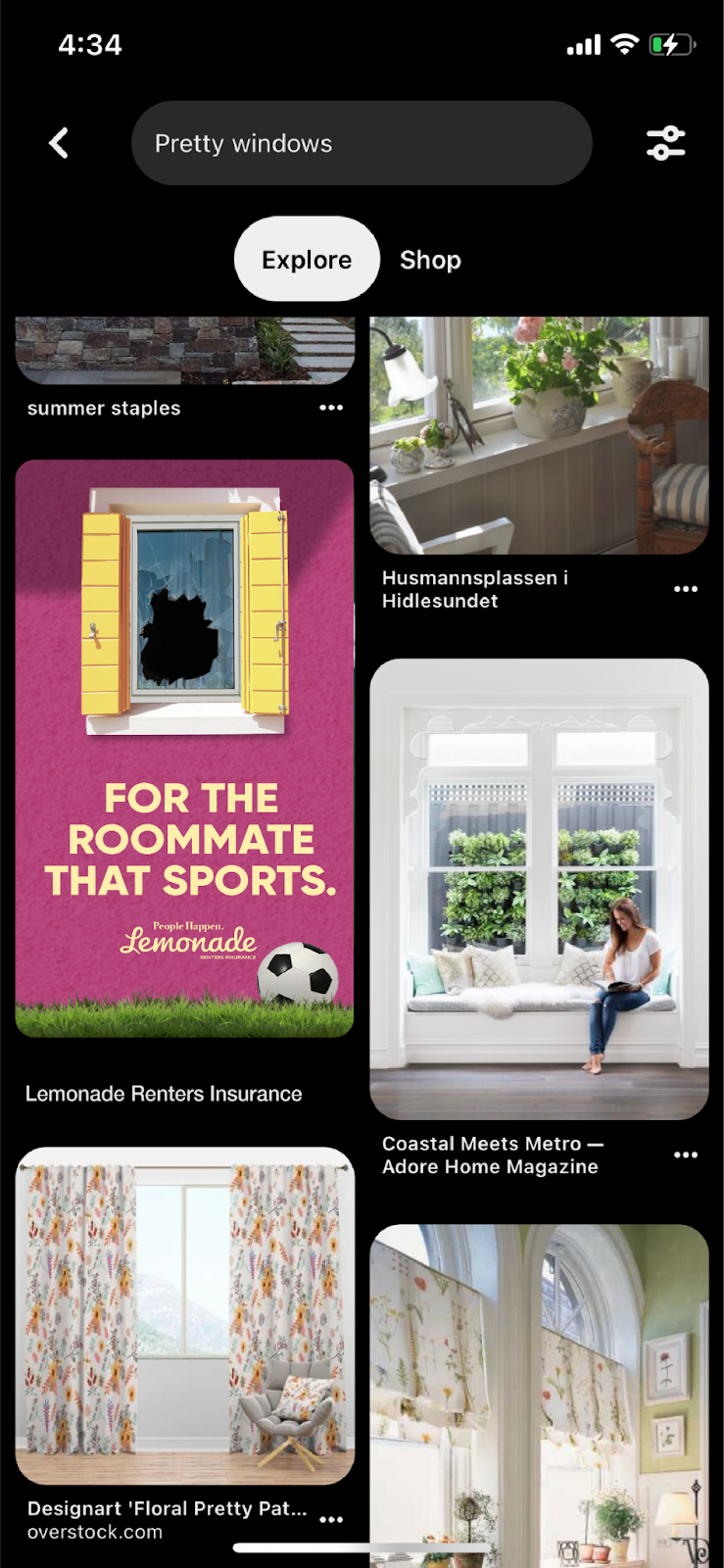Open the Designart Floral Pretty curtains pin
The width and height of the screenshot is (724, 1568).
(x=184, y=1315)
